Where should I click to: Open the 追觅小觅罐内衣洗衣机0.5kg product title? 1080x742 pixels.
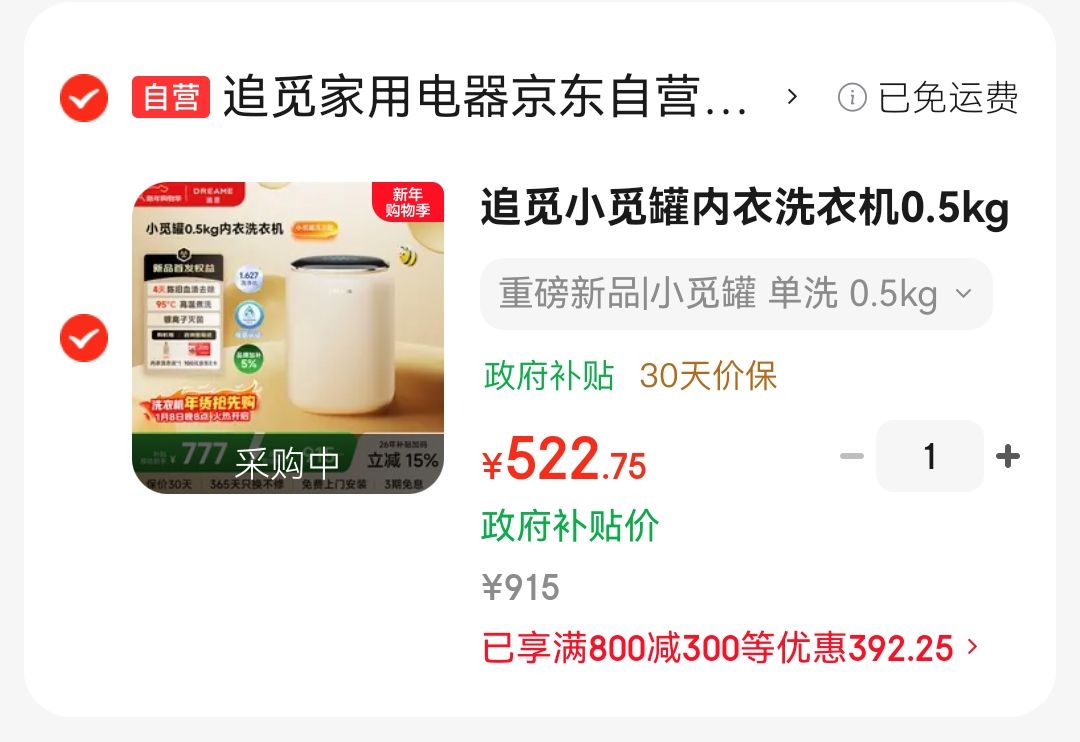745,207
